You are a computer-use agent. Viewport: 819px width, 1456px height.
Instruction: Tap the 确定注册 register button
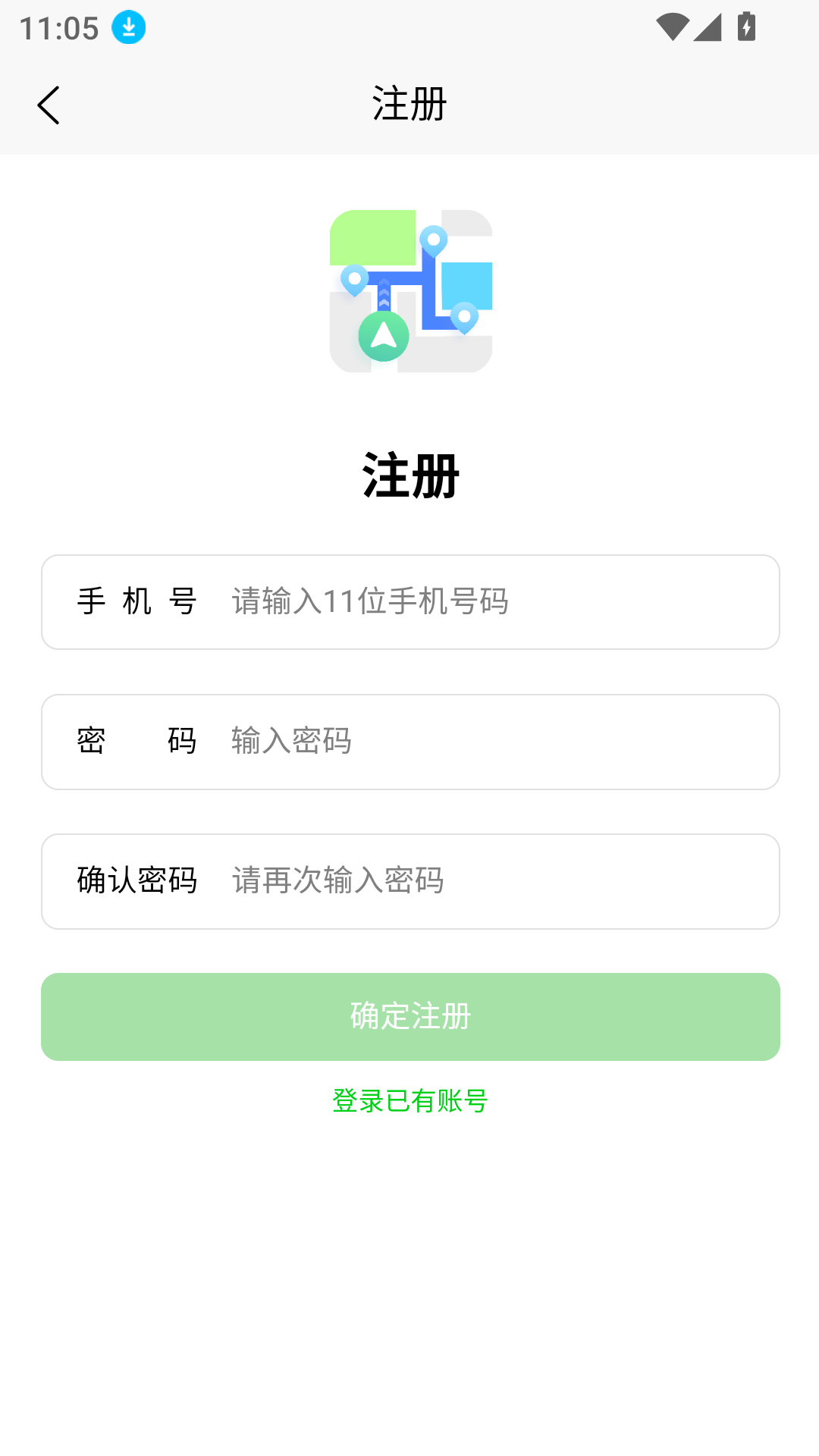coord(410,1016)
